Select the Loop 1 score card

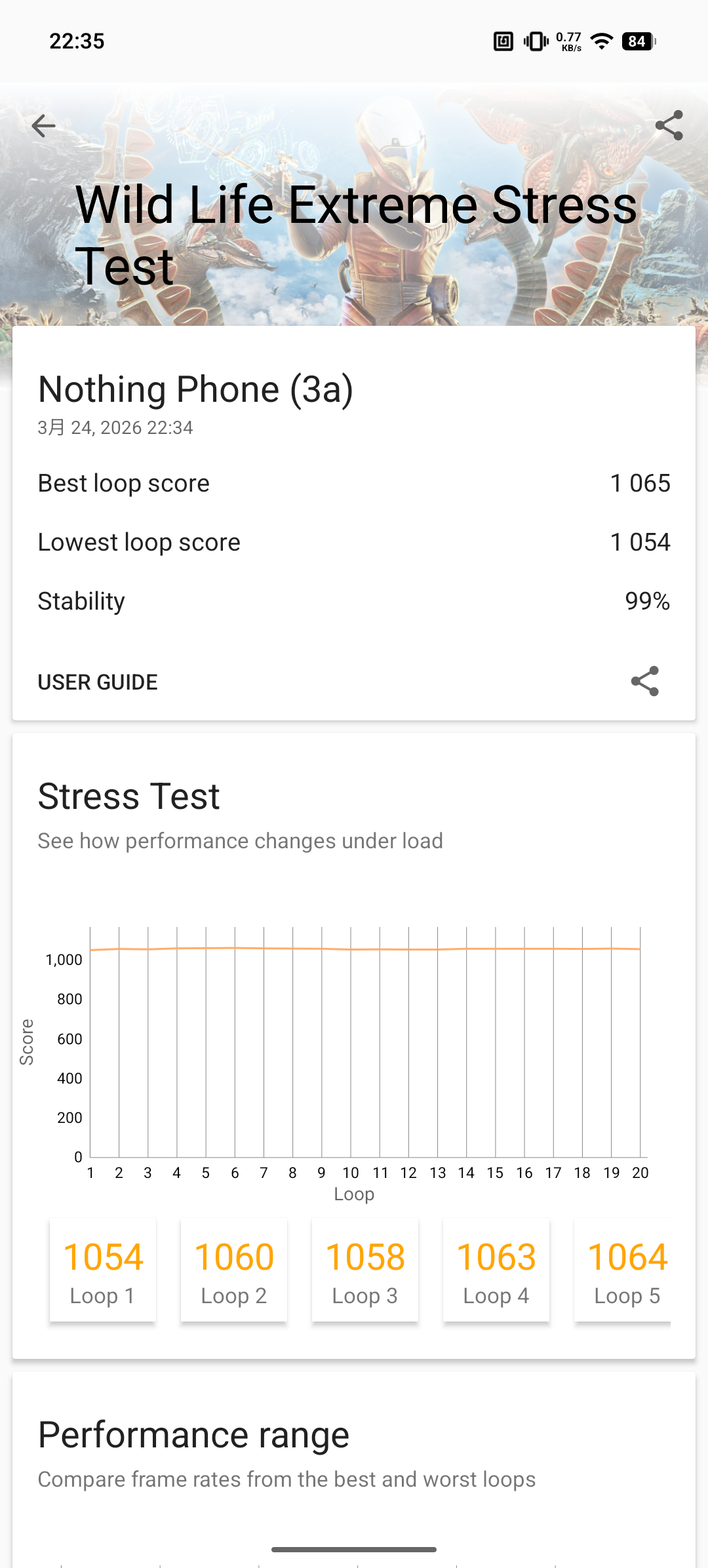coord(103,1270)
